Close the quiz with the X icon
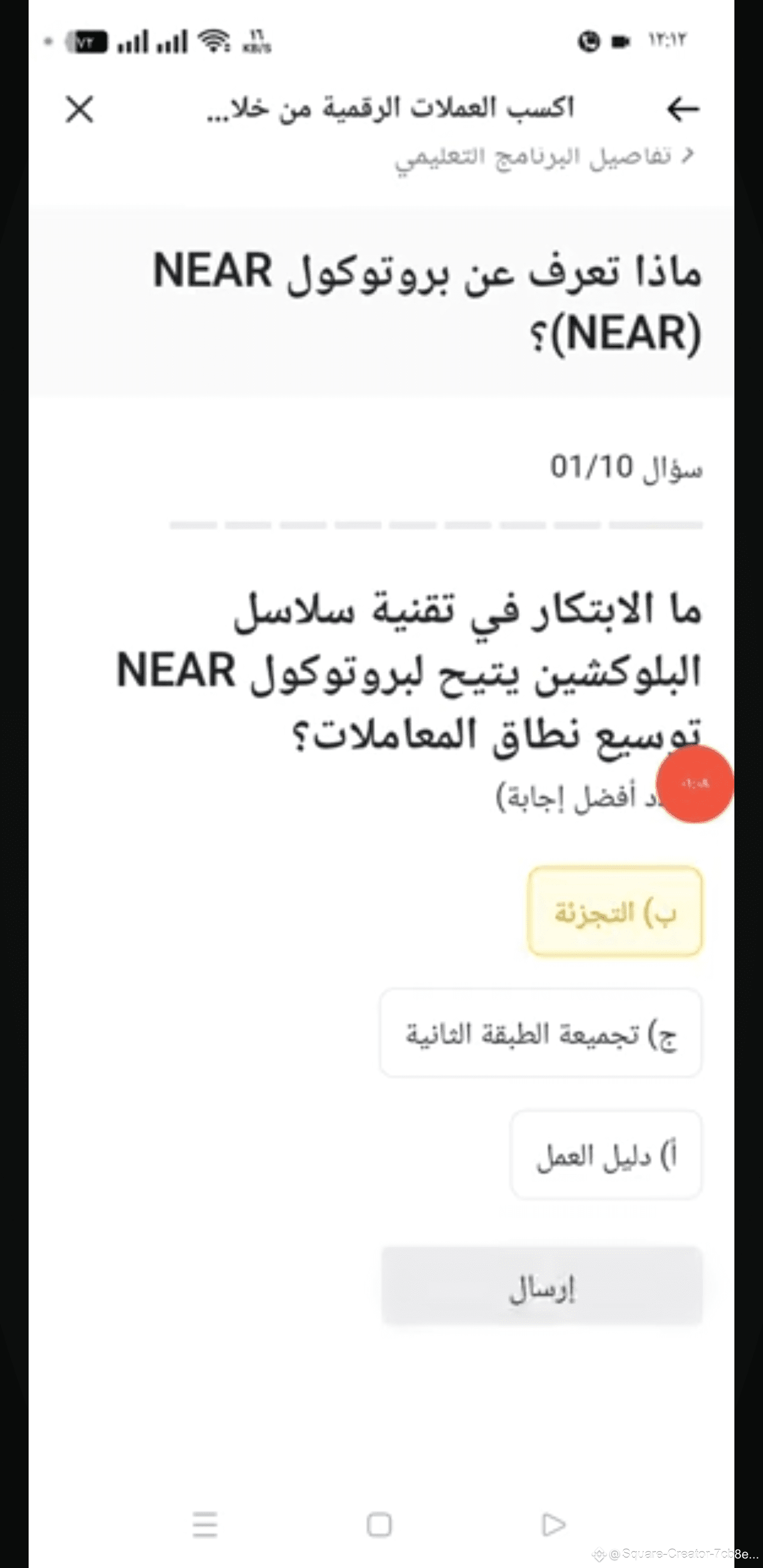This screenshot has width=763, height=1568. point(80,110)
